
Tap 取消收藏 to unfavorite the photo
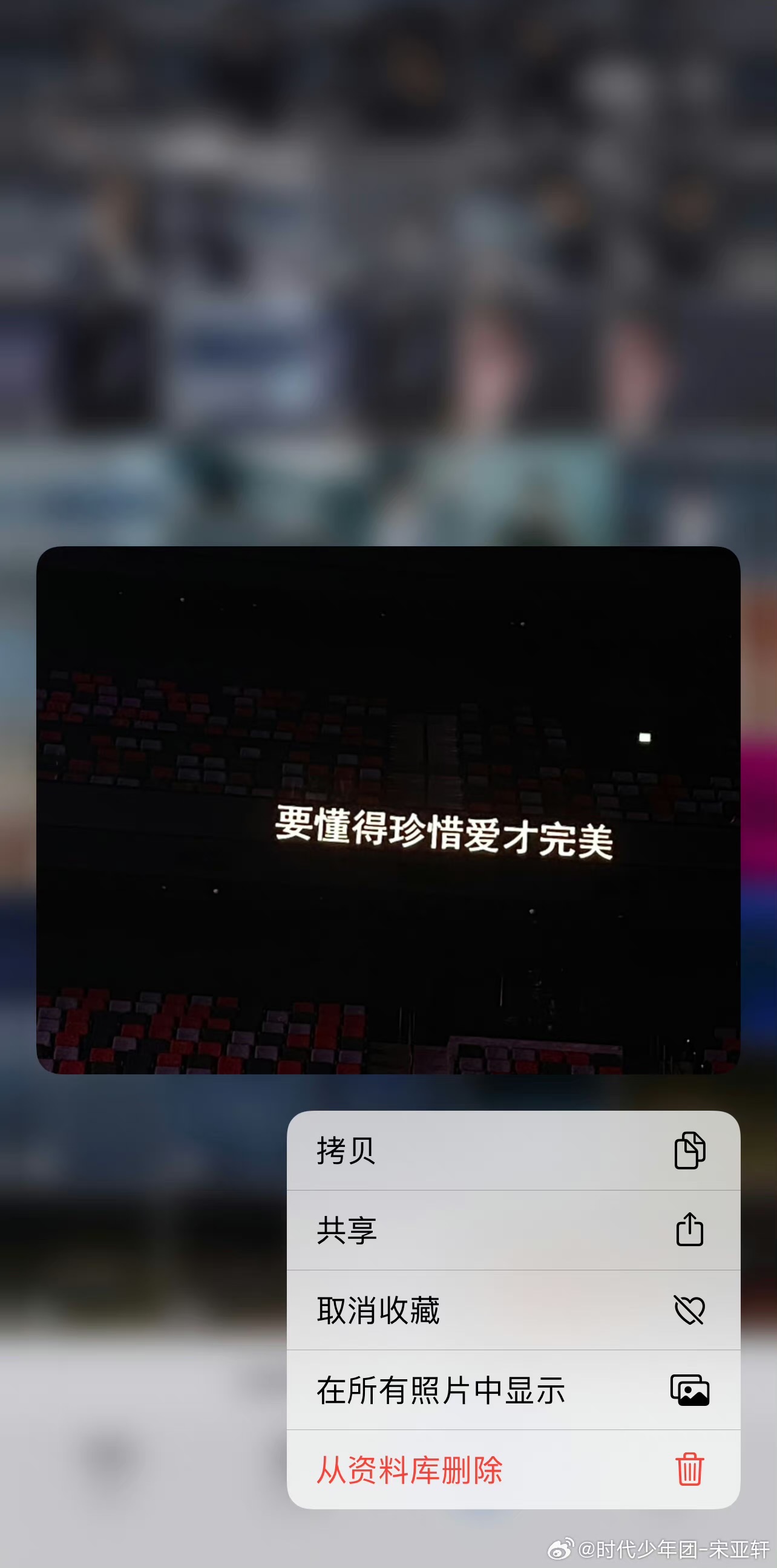pyautogui.click(x=513, y=1310)
